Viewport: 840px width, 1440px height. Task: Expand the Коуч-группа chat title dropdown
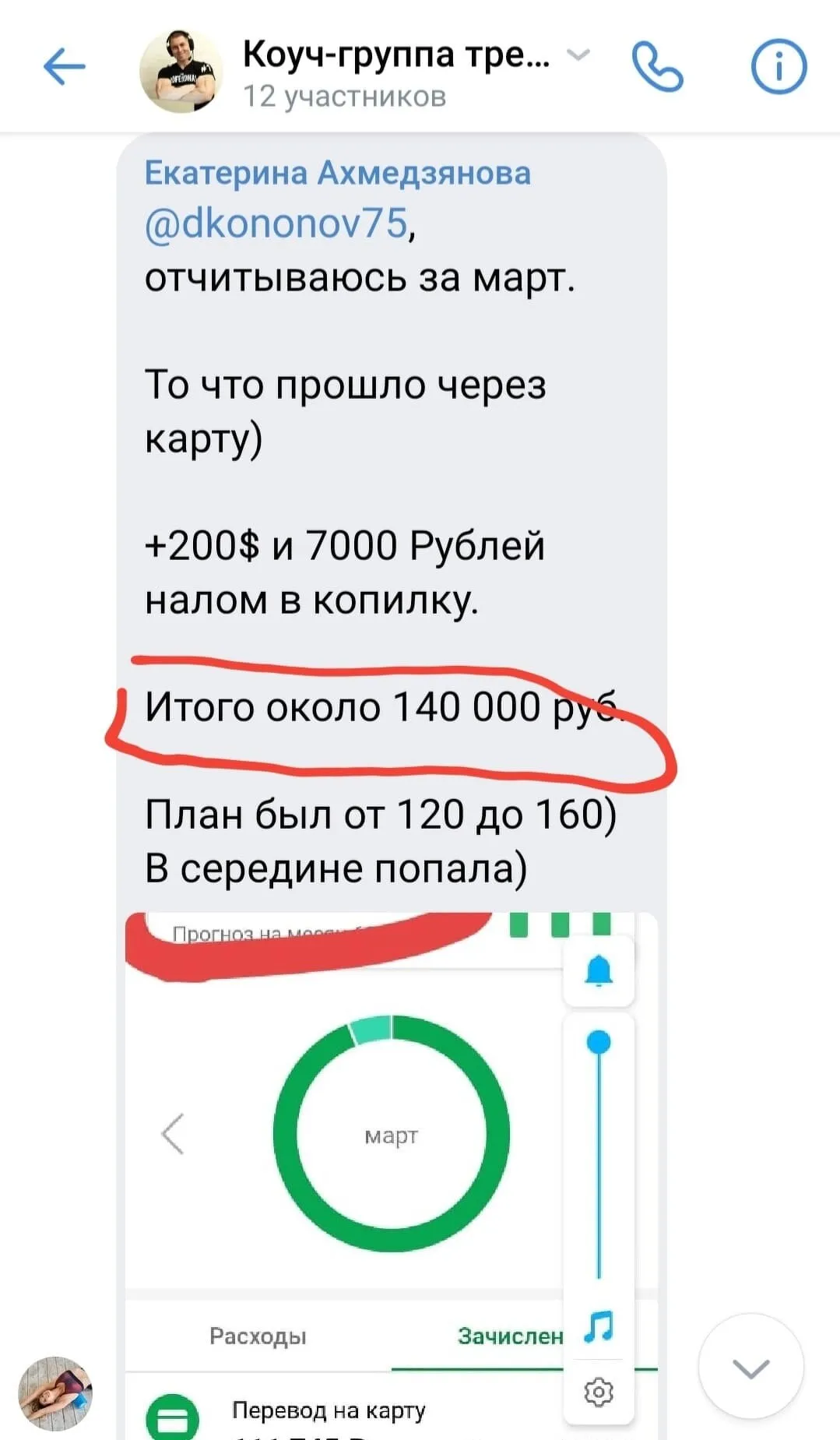point(578,55)
